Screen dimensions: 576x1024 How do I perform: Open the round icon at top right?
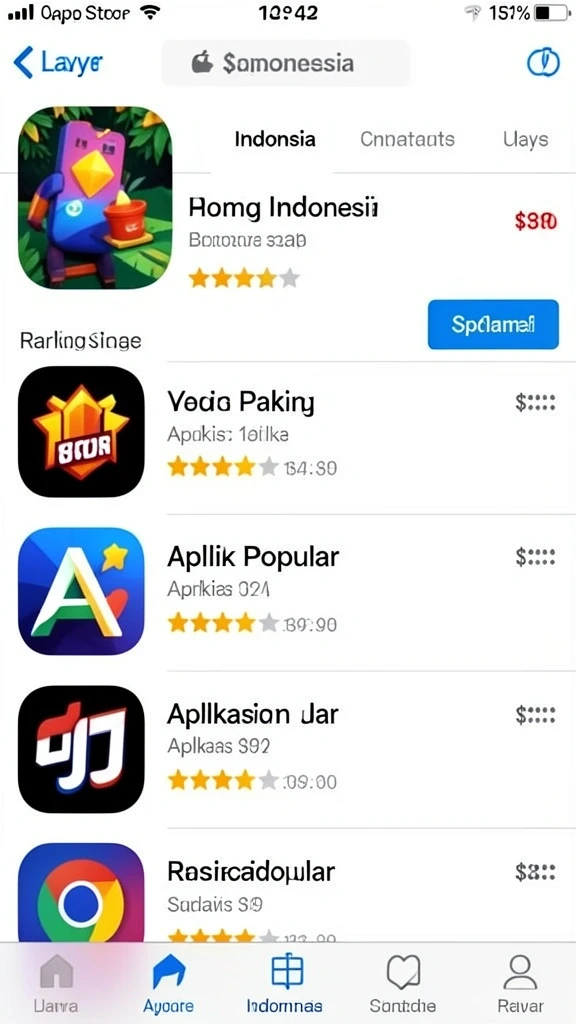click(543, 63)
